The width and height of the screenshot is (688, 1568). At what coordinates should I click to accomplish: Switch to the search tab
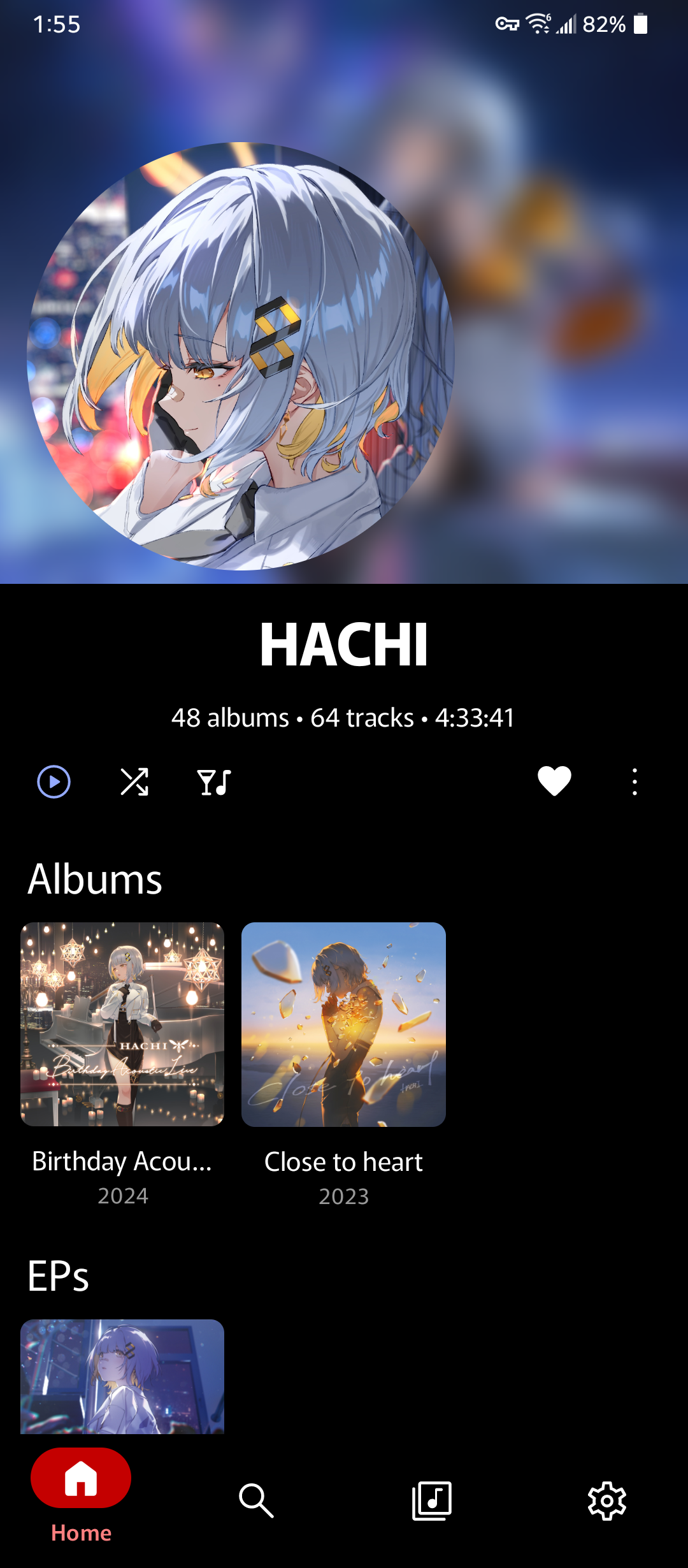point(256,1500)
